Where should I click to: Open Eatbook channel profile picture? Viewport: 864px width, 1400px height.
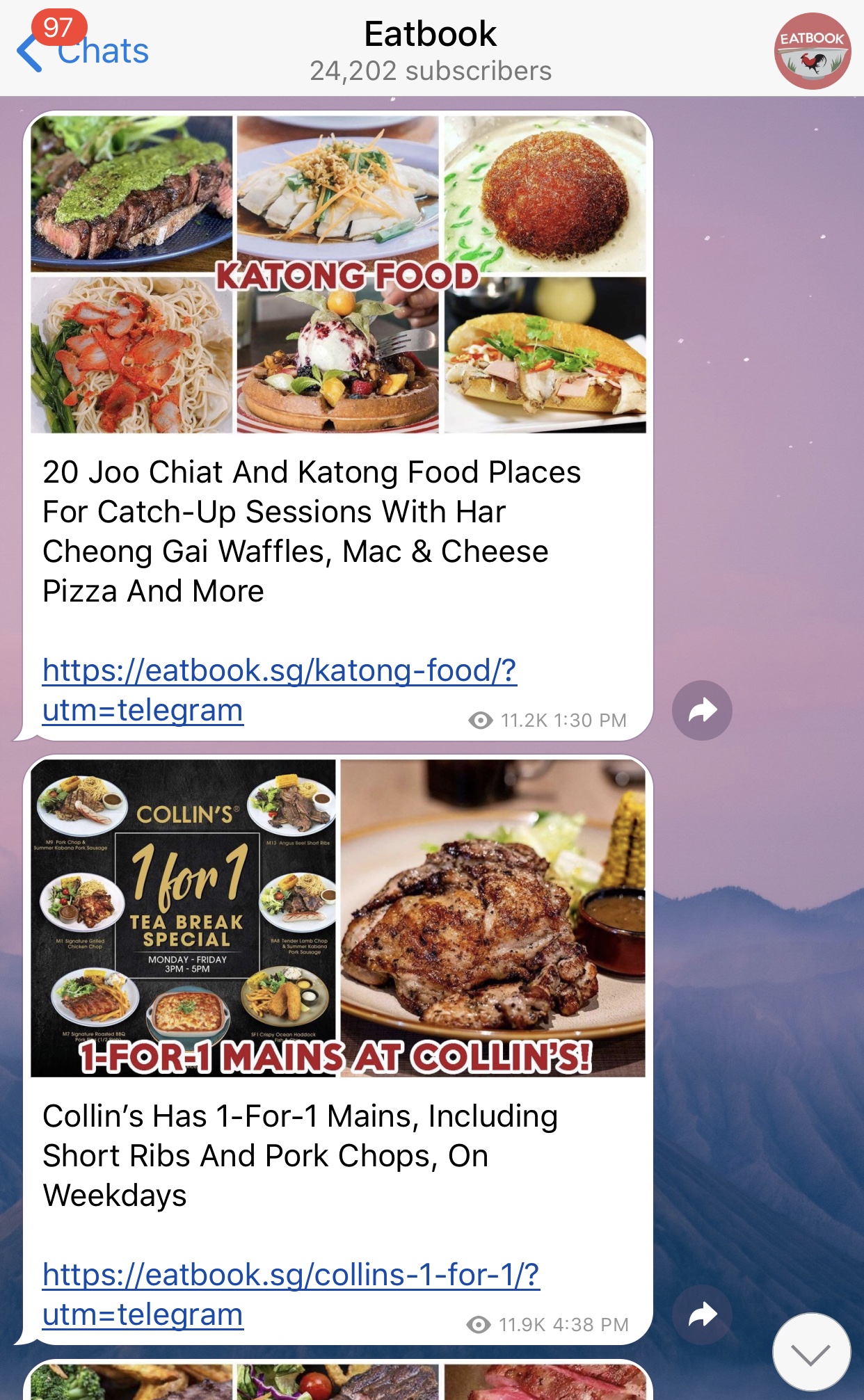(x=812, y=51)
